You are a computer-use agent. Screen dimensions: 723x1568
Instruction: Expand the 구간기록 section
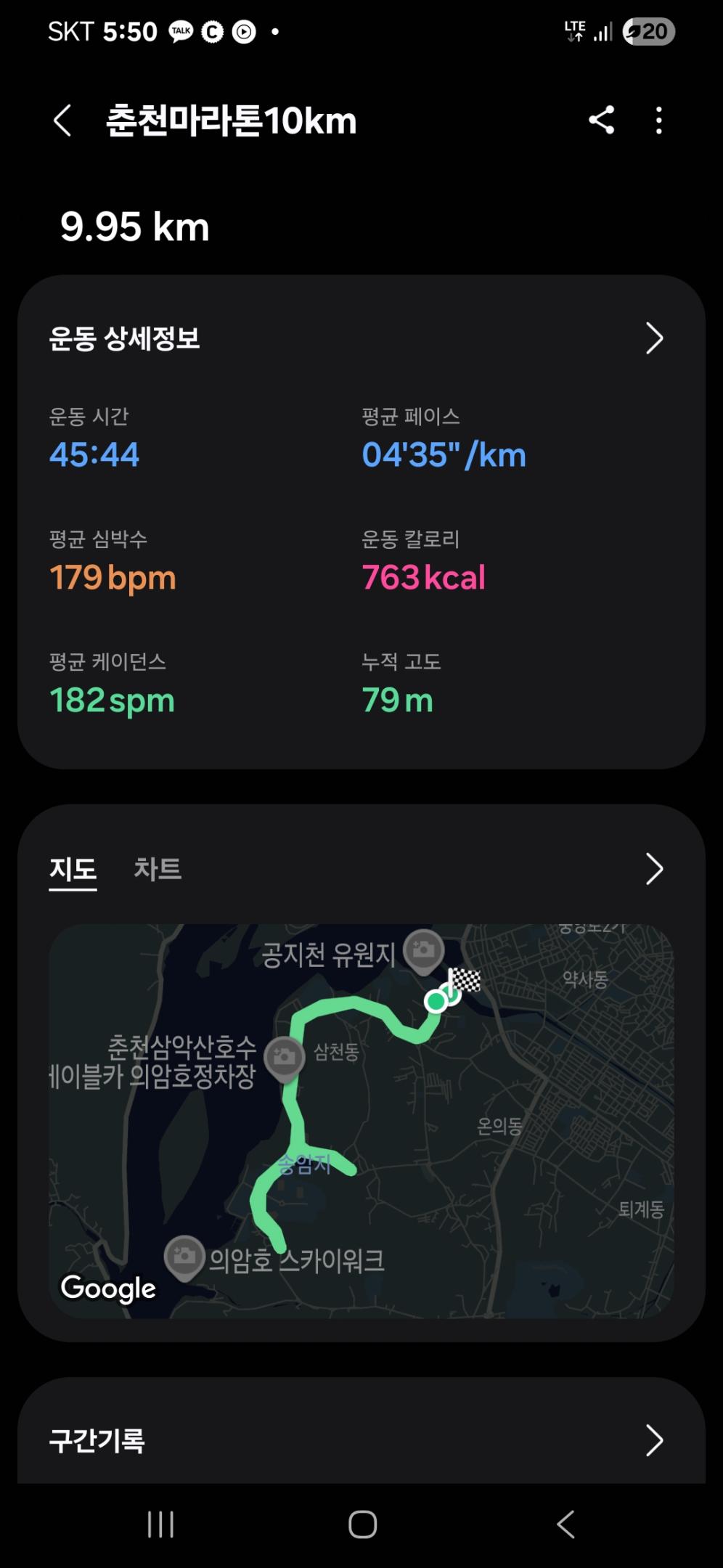(x=653, y=1441)
